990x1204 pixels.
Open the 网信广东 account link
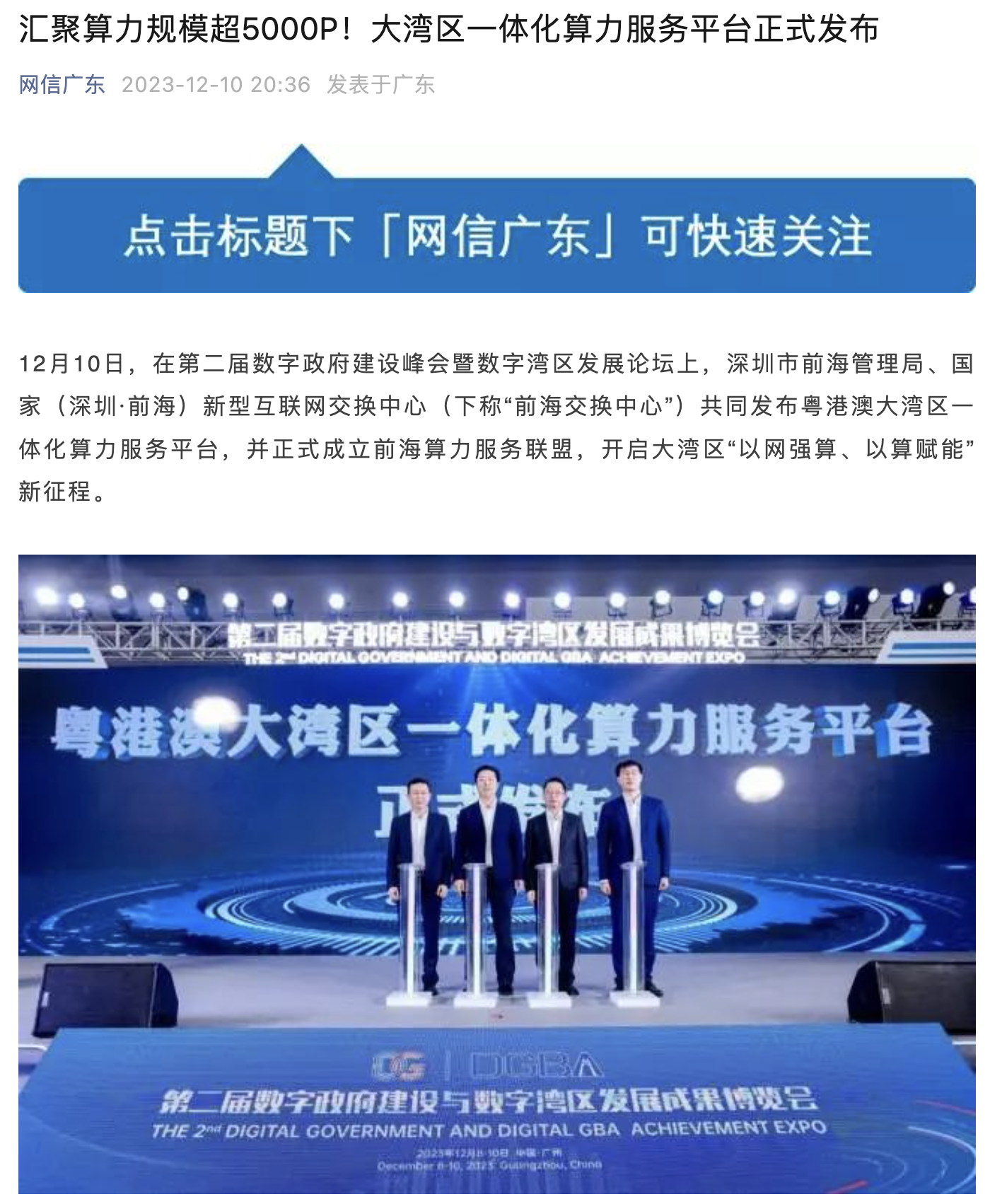[x=62, y=85]
